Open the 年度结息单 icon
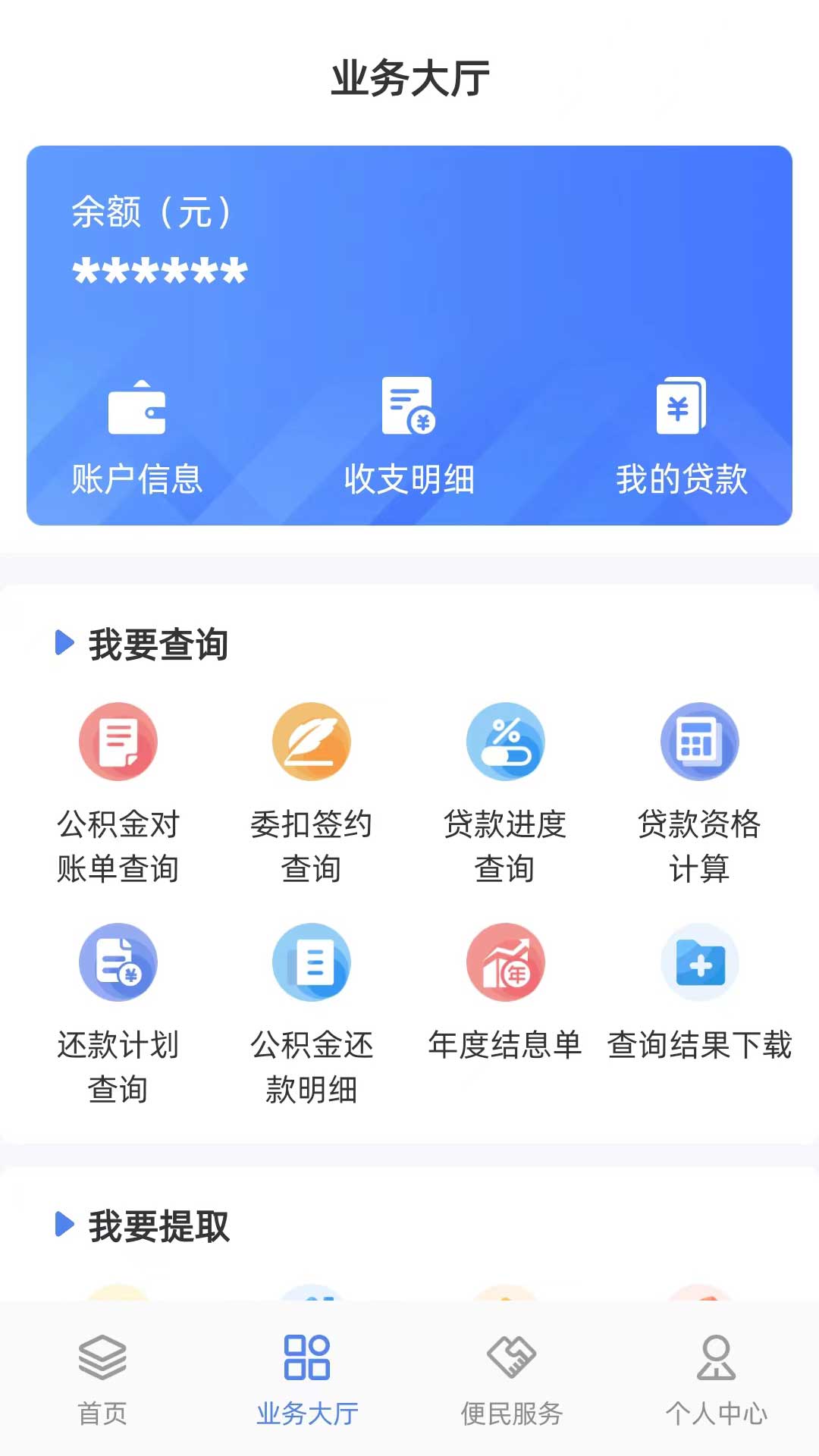 click(x=506, y=962)
